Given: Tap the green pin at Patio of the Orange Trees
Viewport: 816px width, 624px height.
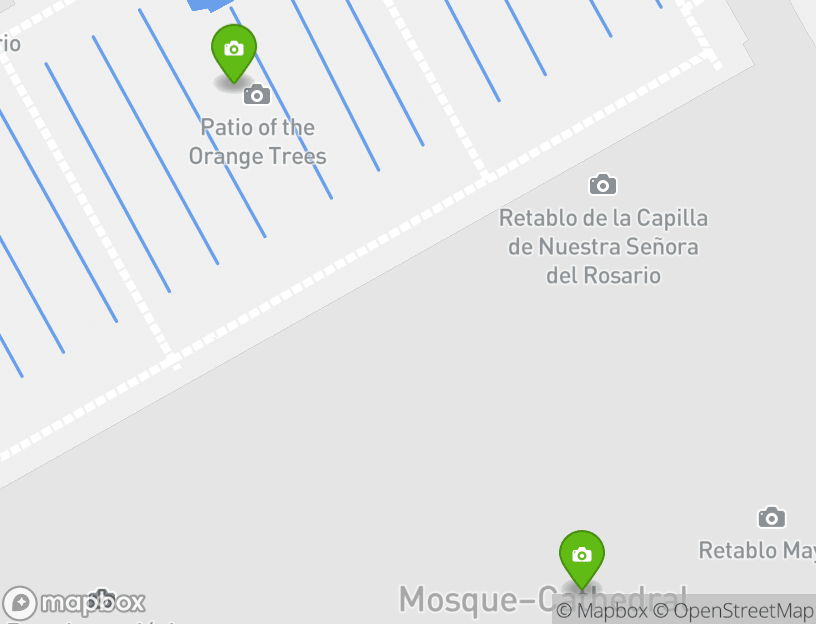Looking at the screenshot, I should click(x=234, y=50).
